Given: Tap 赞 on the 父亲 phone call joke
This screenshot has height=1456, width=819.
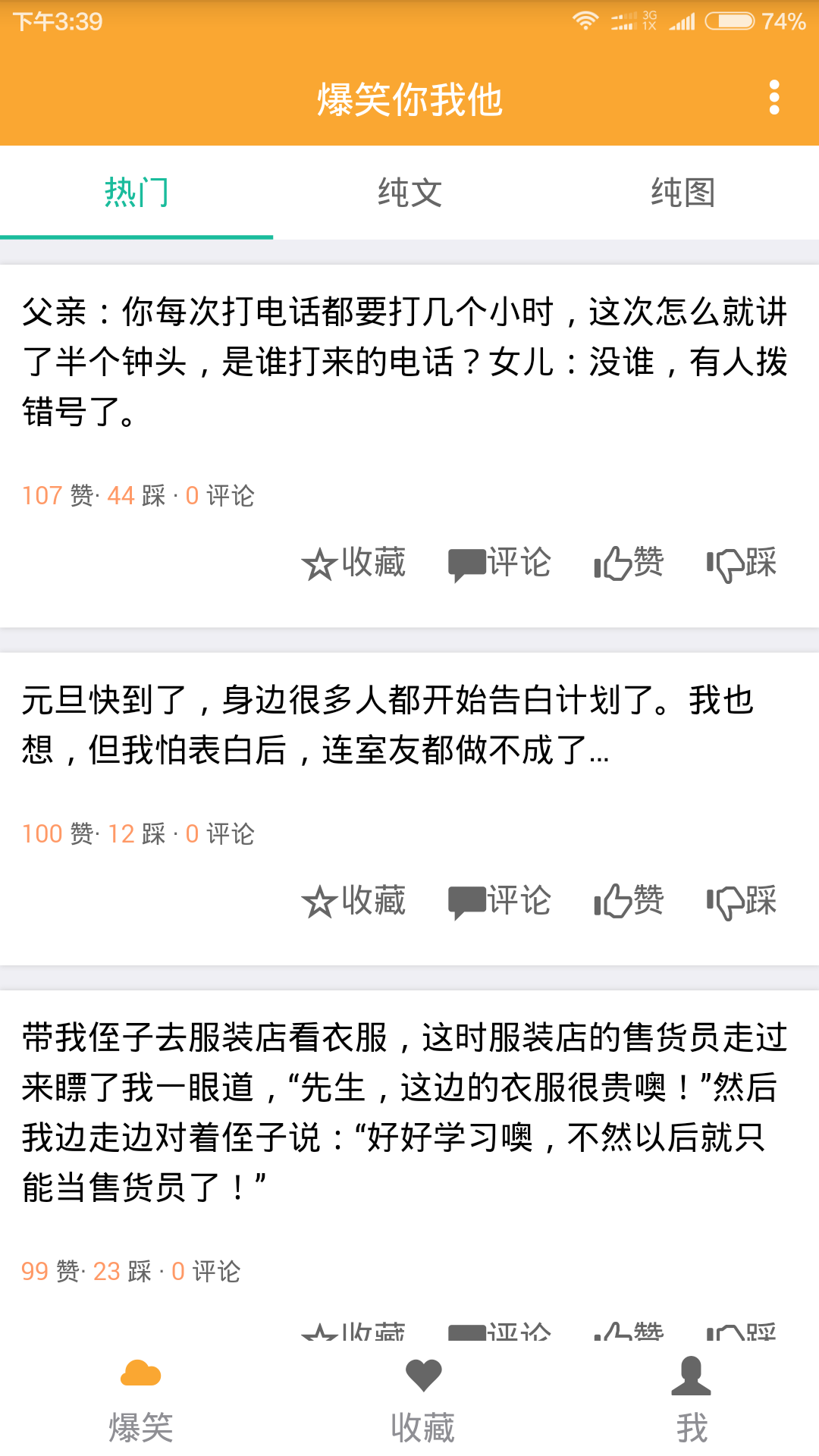Looking at the screenshot, I should pos(629,563).
